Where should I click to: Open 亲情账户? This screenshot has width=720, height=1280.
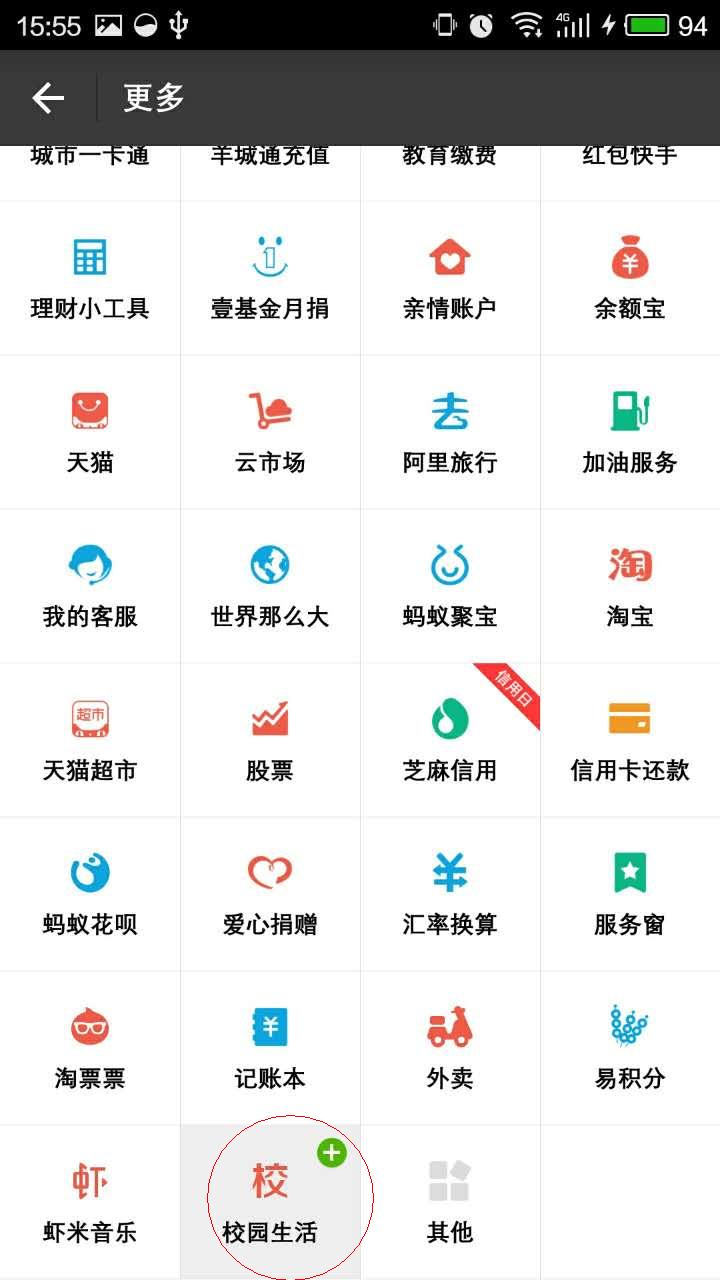[x=450, y=278]
